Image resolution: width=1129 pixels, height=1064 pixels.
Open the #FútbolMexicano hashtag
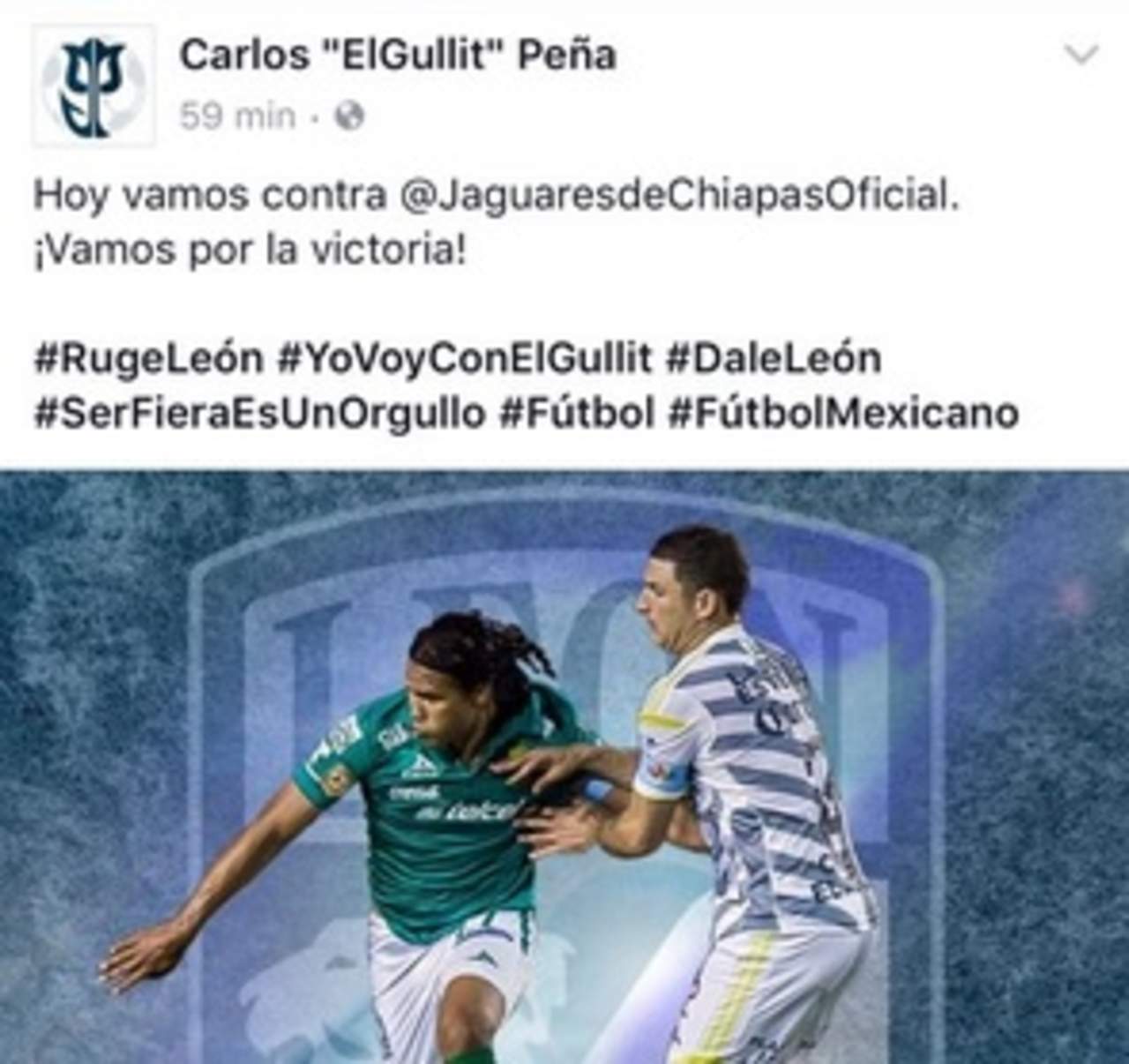click(x=844, y=413)
